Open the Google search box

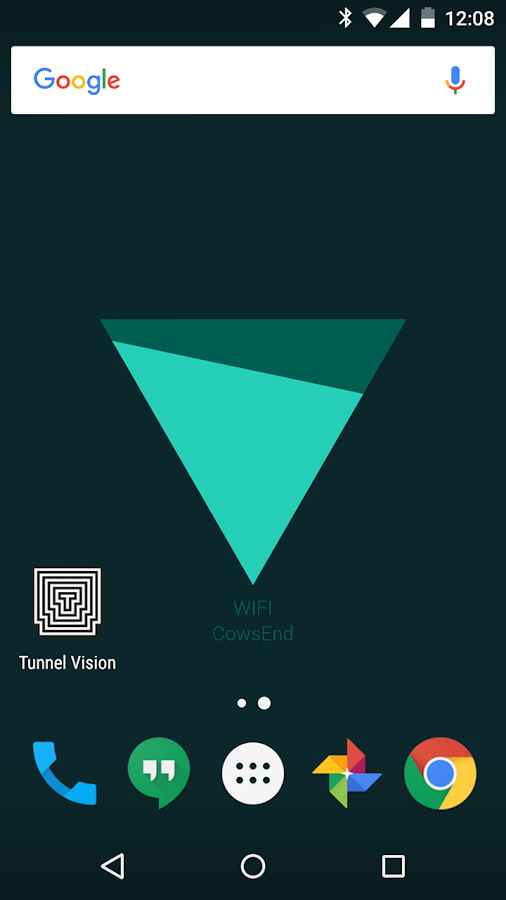point(252,80)
